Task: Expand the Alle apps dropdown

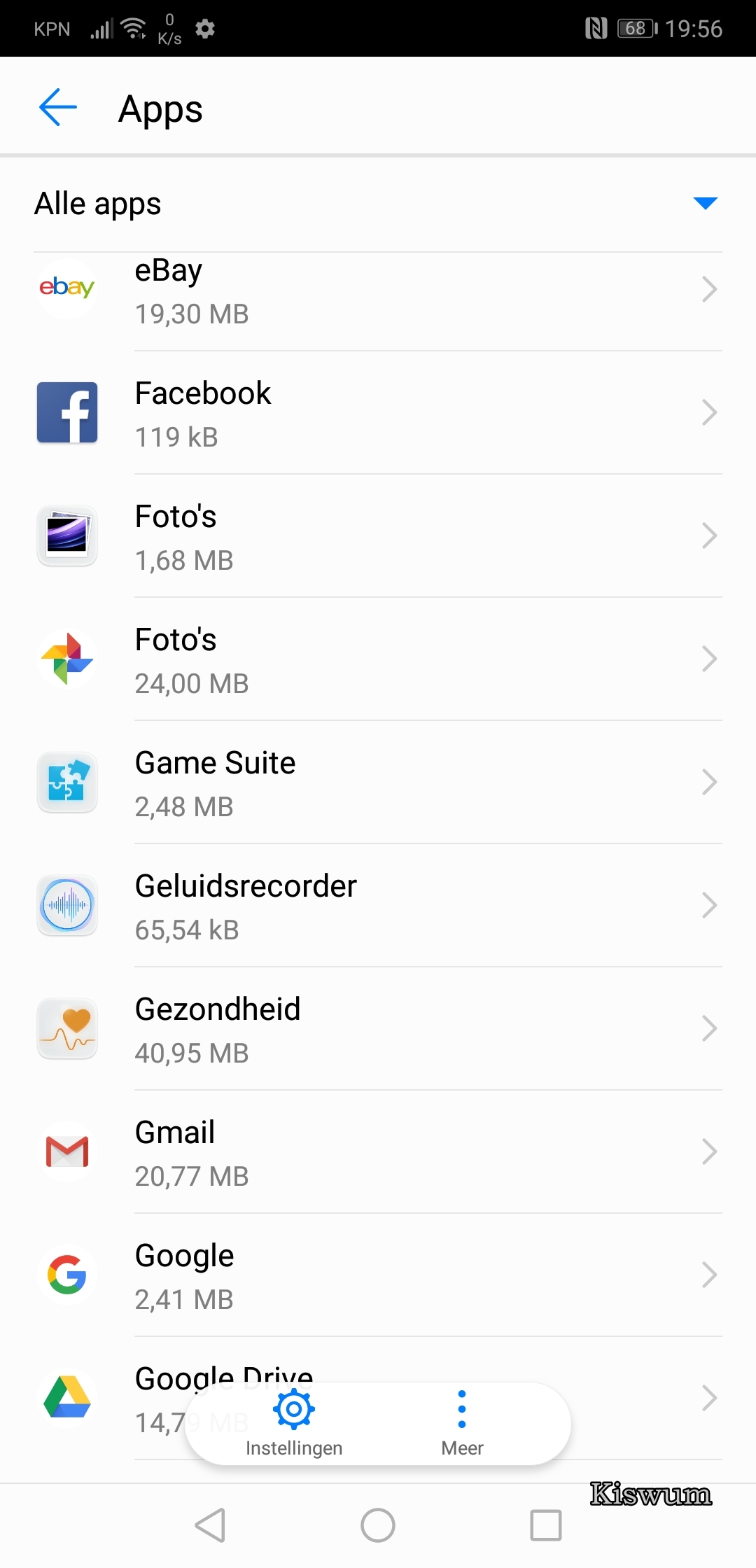Action: (705, 203)
